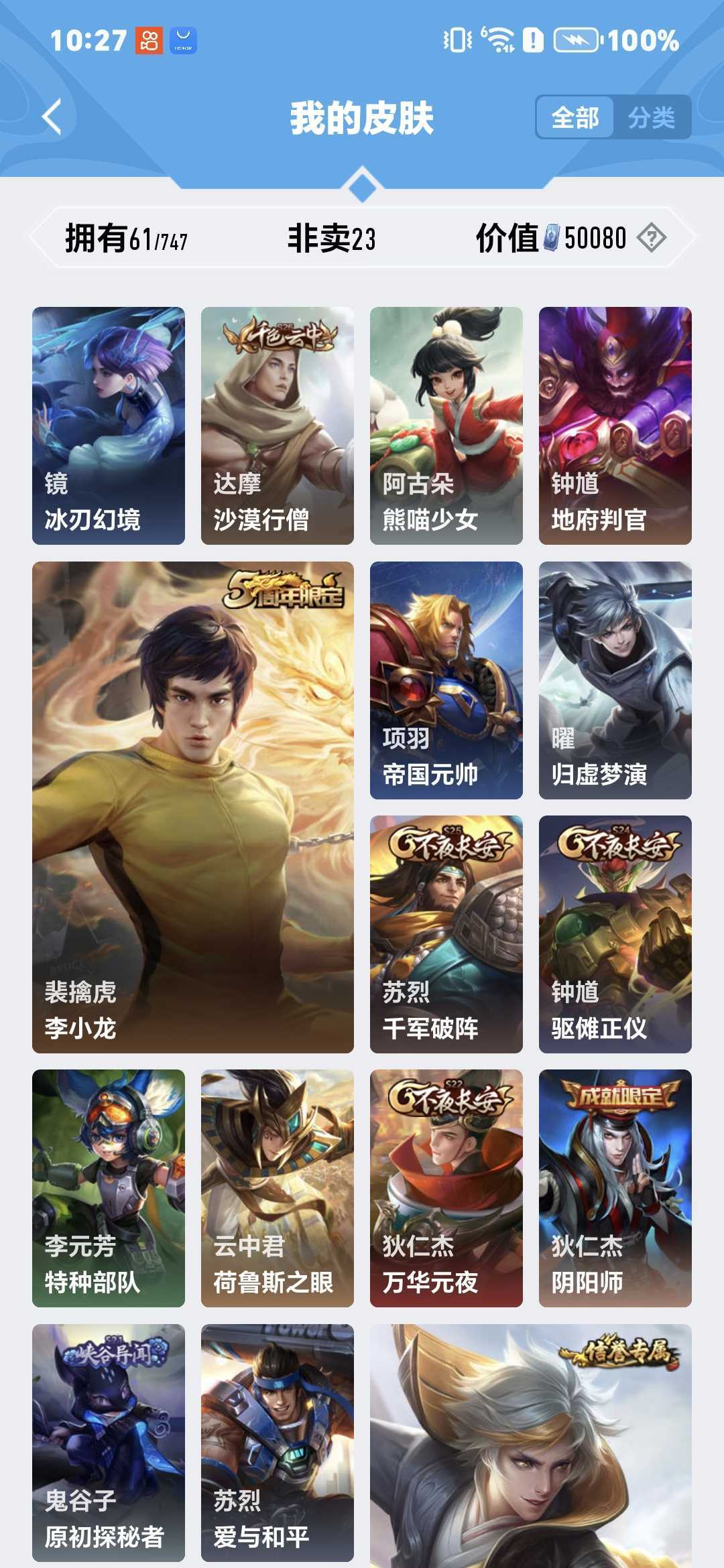Open 镜 冰刃幻境 skin card
The width and height of the screenshot is (724, 1568).
tap(109, 426)
